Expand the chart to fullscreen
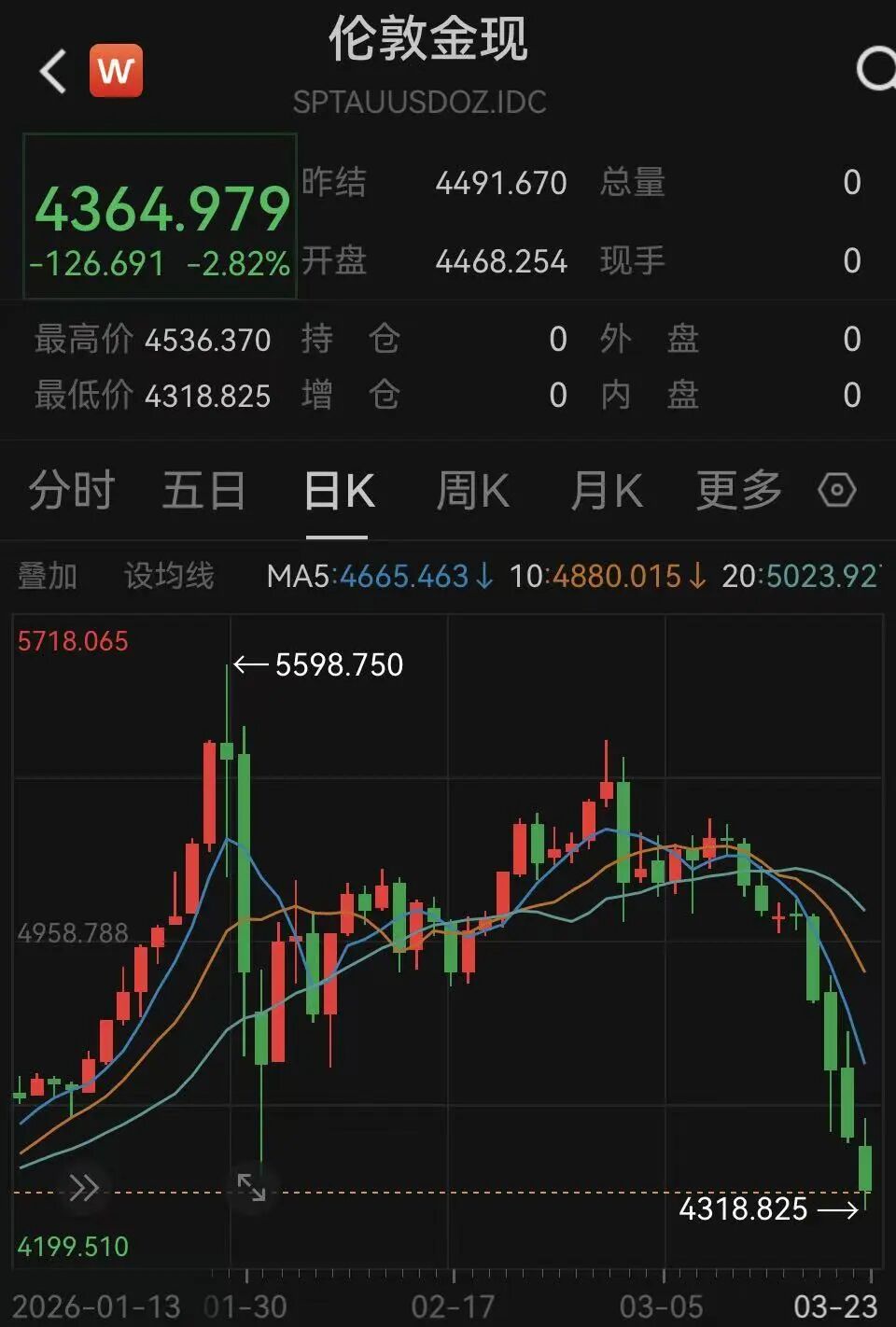Image resolution: width=896 pixels, height=1327 pixels. click(251, 1187)
